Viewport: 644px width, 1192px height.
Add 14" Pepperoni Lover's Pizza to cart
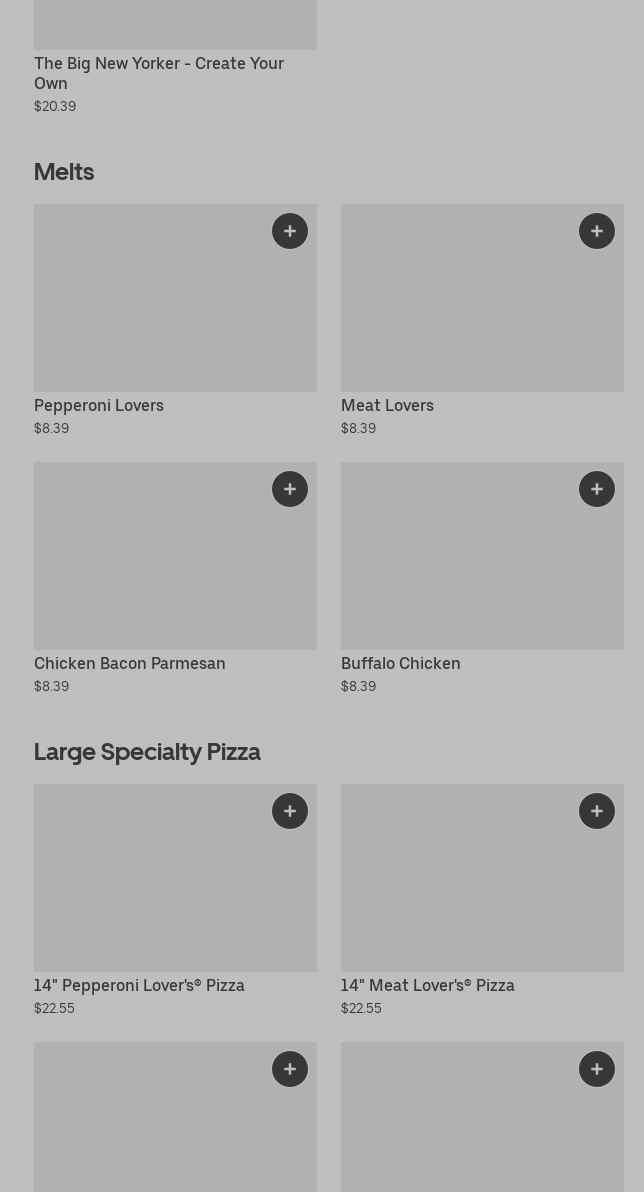point(290,811)
